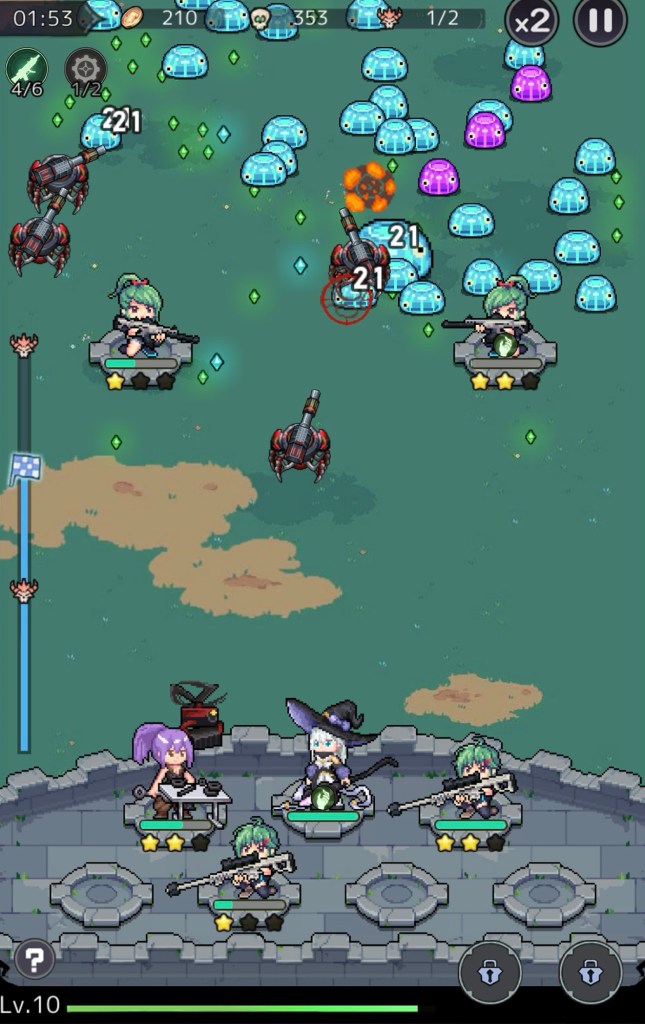Image resolution: width=645 pixels, height=1024 pixels.
Task: Tap the gear skill icon showing 1/2
Action: click(x=86, y=69)
